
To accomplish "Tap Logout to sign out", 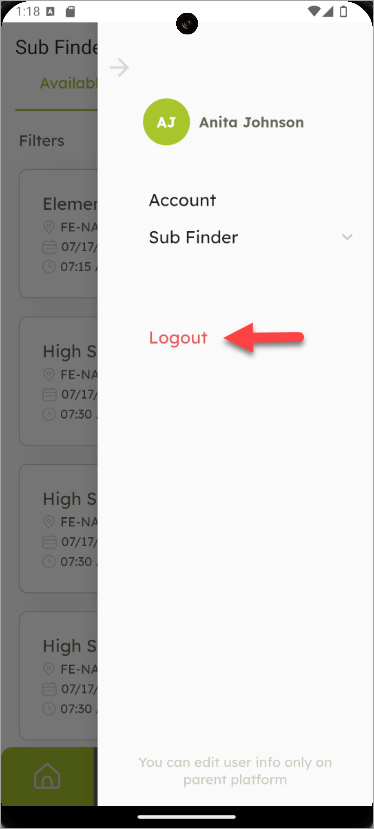I will click(x=178, y=338).
